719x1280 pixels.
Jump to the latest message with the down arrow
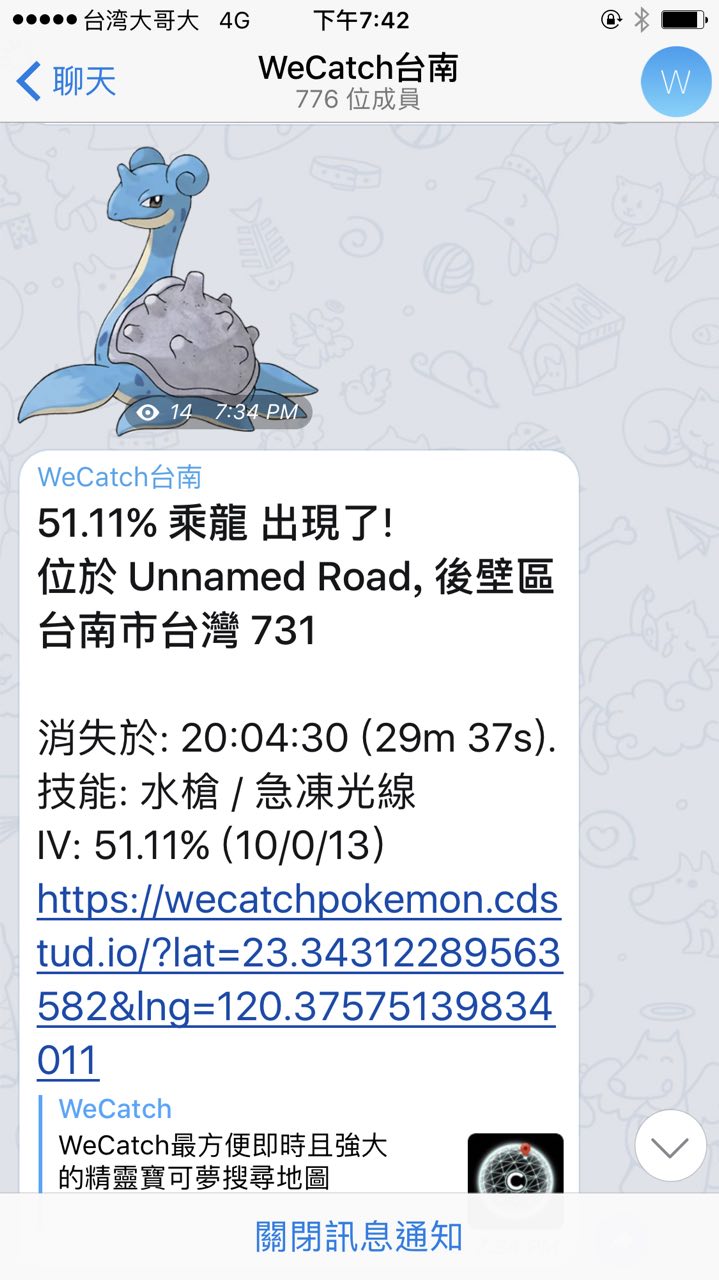pos(670,1146)
